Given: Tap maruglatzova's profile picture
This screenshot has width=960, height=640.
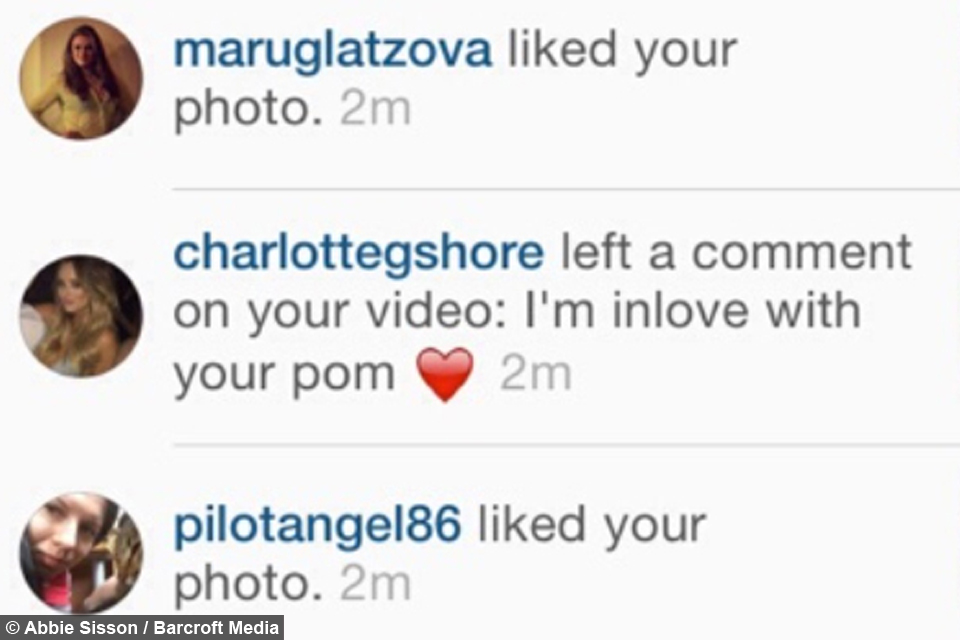Looking at the screenshot, I should pos(81,78).
